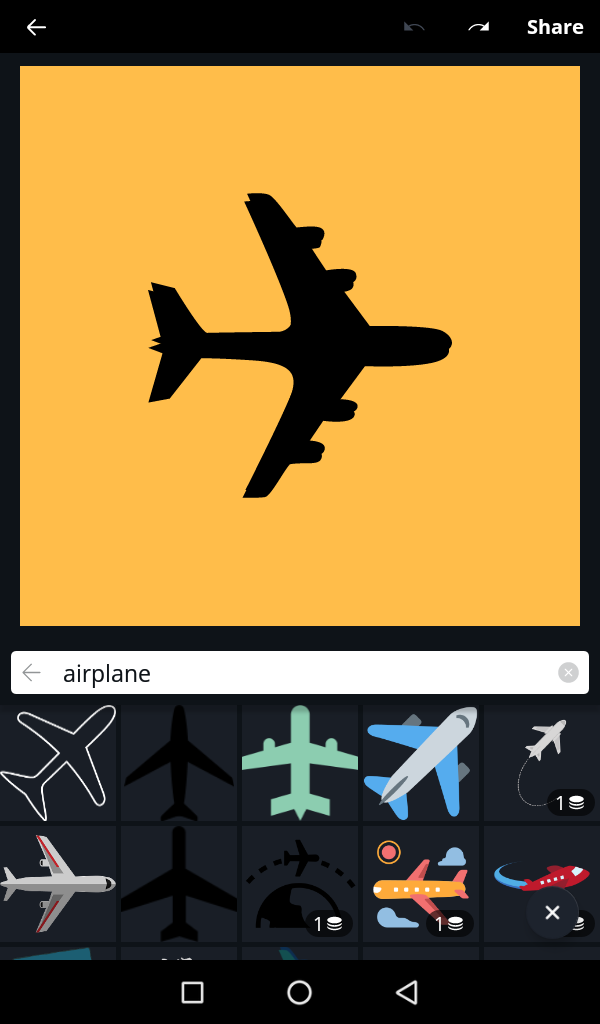600x1024 pixels.
Task: Pick the orange plane with clouds graphic
Action: (421, 884)
